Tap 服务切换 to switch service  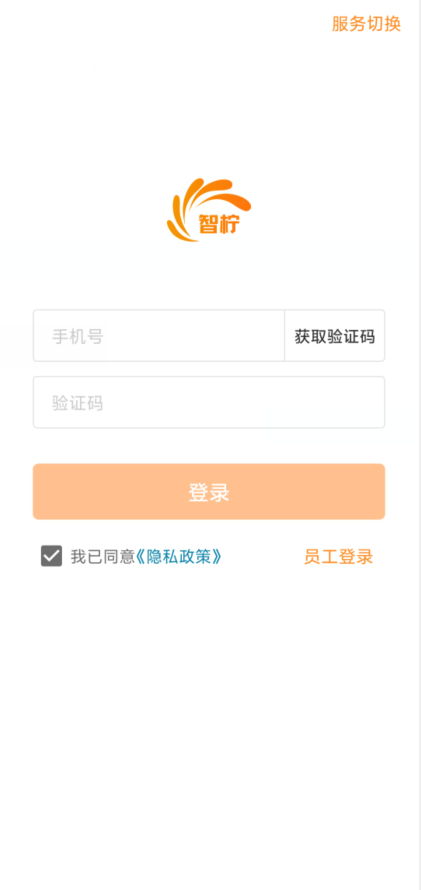point(366,24)
